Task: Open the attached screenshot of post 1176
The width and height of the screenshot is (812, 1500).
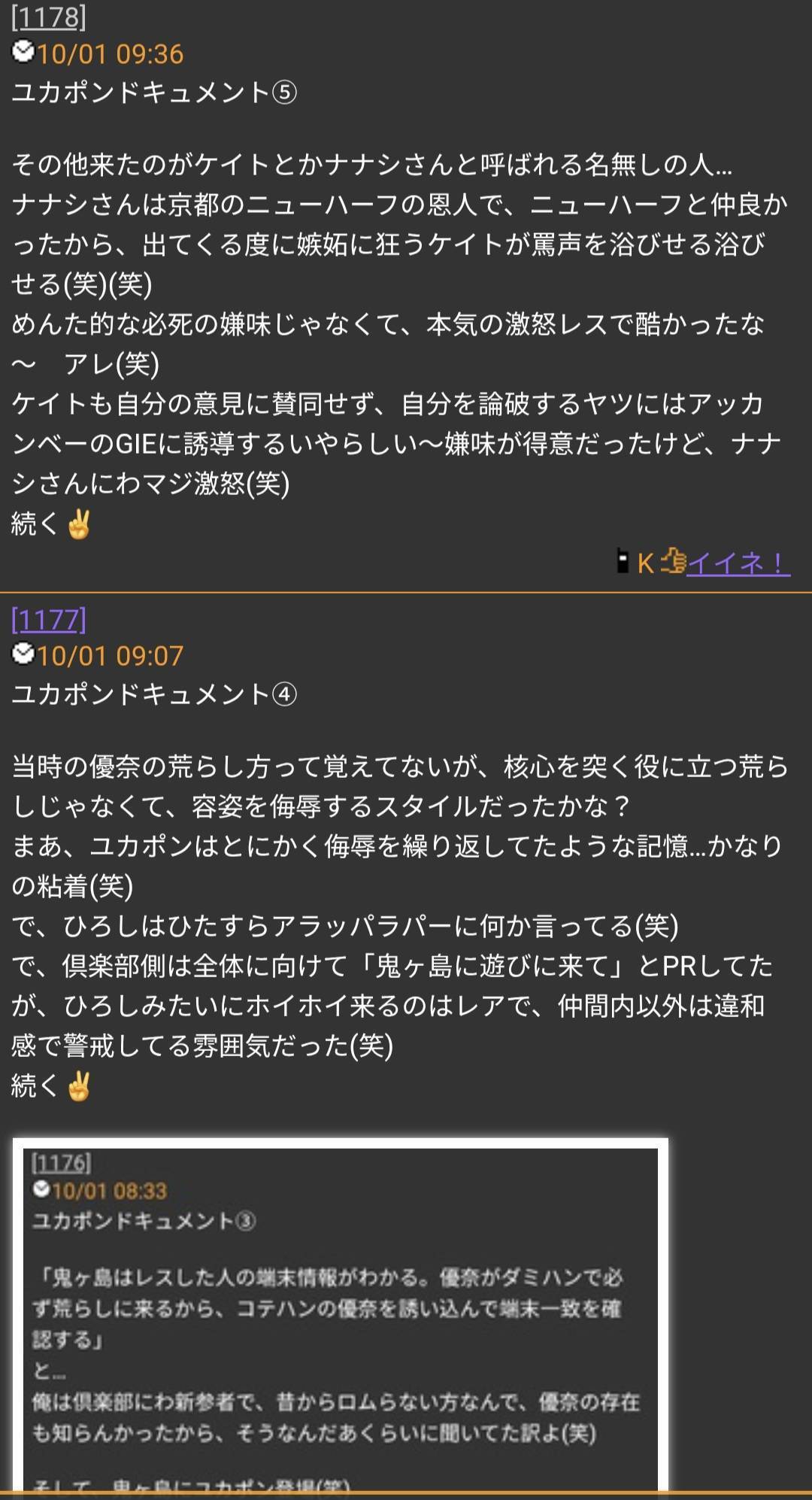Action: (340, 1316)
